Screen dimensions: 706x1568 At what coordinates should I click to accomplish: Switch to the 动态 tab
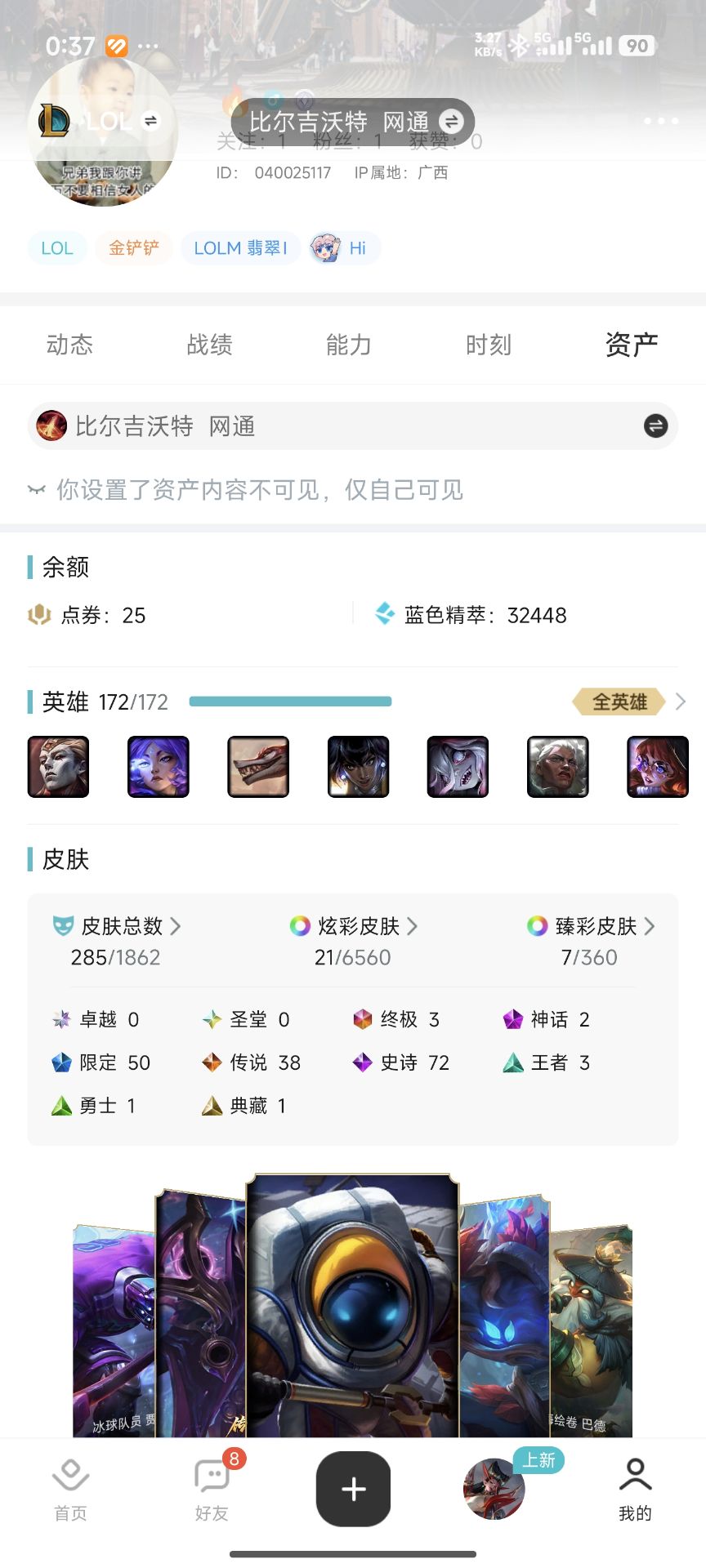69,345
